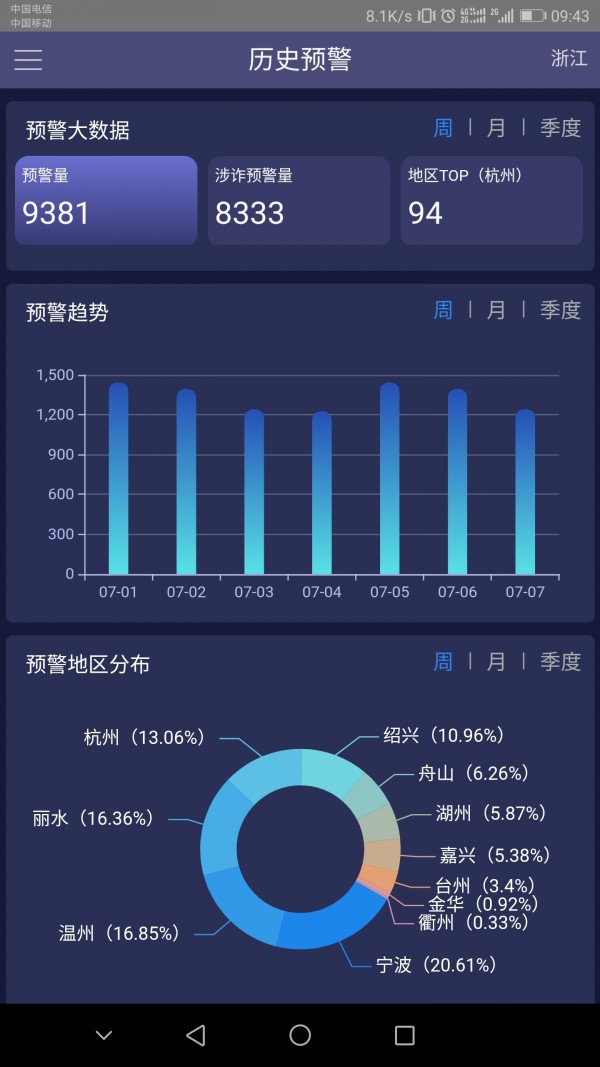Go back with system back button

(x=196, y=1035)
